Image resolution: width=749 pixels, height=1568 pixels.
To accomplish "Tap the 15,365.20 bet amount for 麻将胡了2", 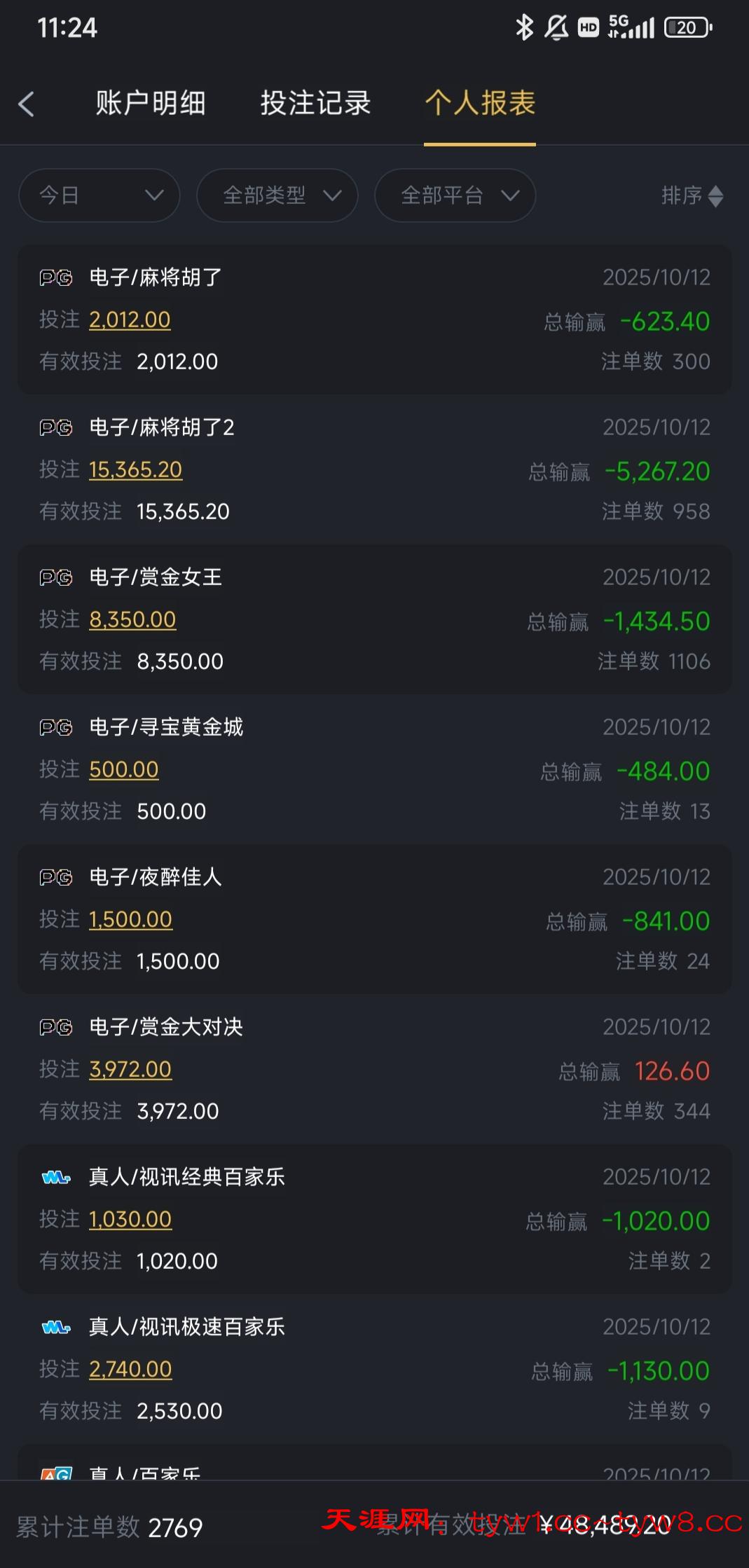I will 136,470.
